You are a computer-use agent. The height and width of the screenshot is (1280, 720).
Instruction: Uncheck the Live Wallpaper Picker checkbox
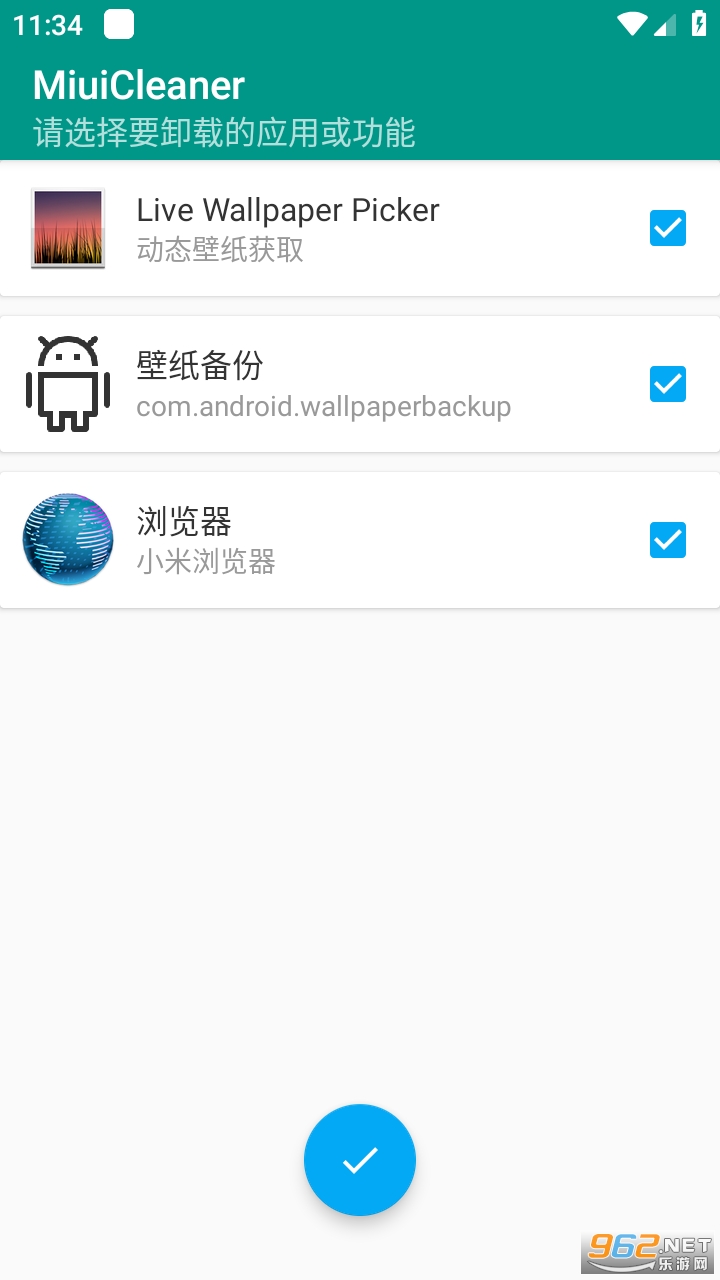pyautogui.click(x=668, y=228)
